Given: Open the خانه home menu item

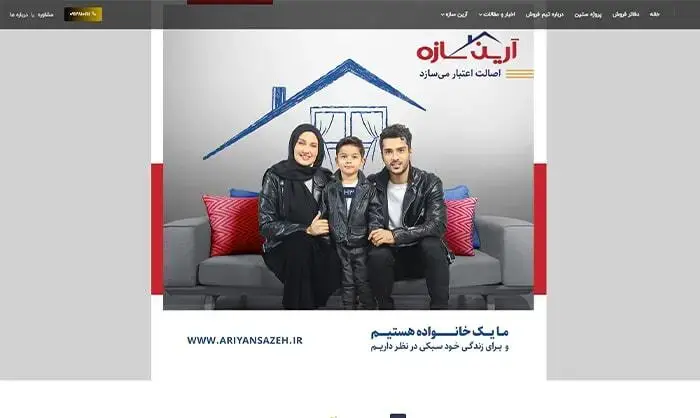Looking at the screenshot, I should (655, 15).
